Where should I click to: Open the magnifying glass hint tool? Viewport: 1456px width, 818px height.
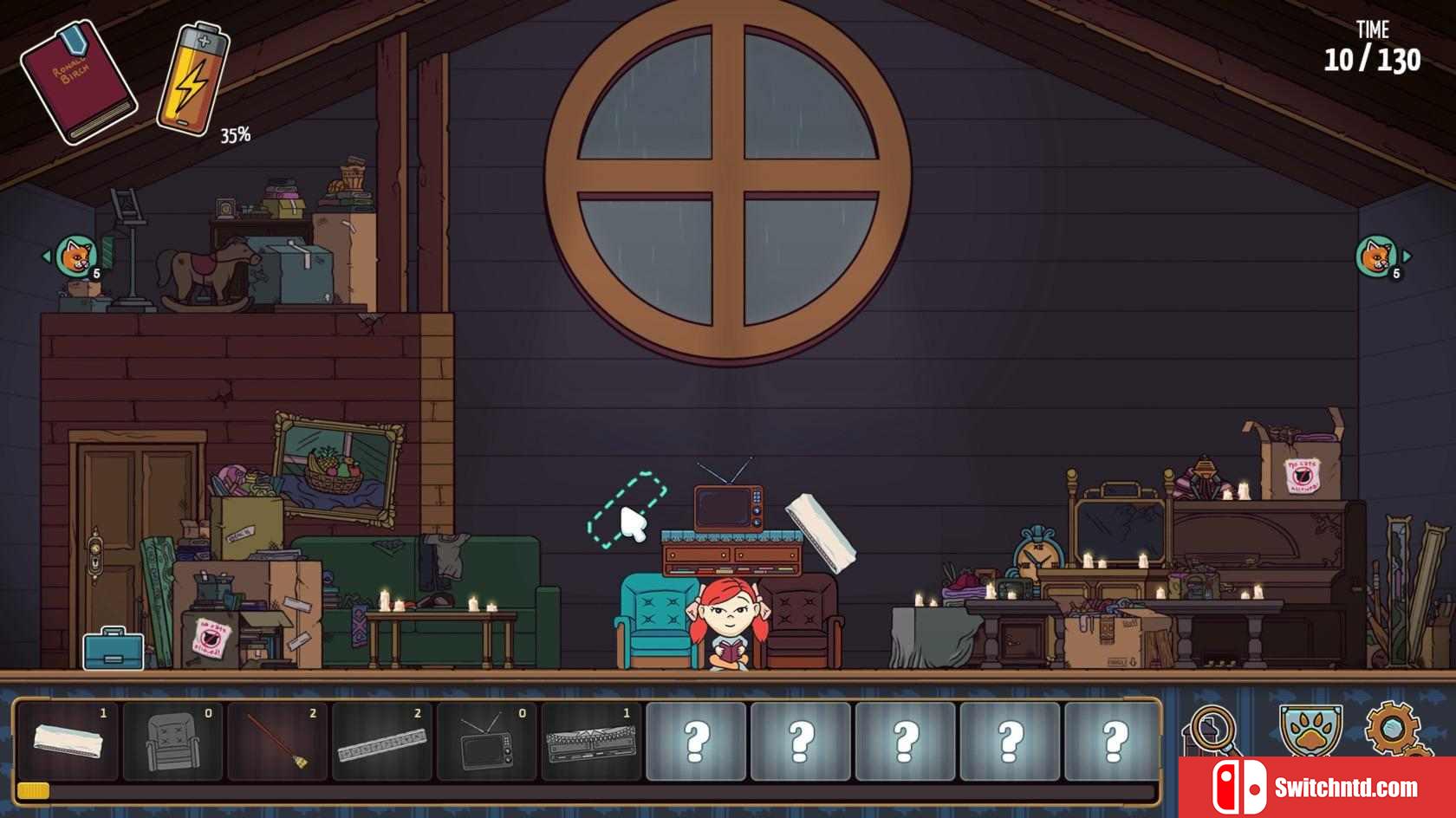[1213, 730]
